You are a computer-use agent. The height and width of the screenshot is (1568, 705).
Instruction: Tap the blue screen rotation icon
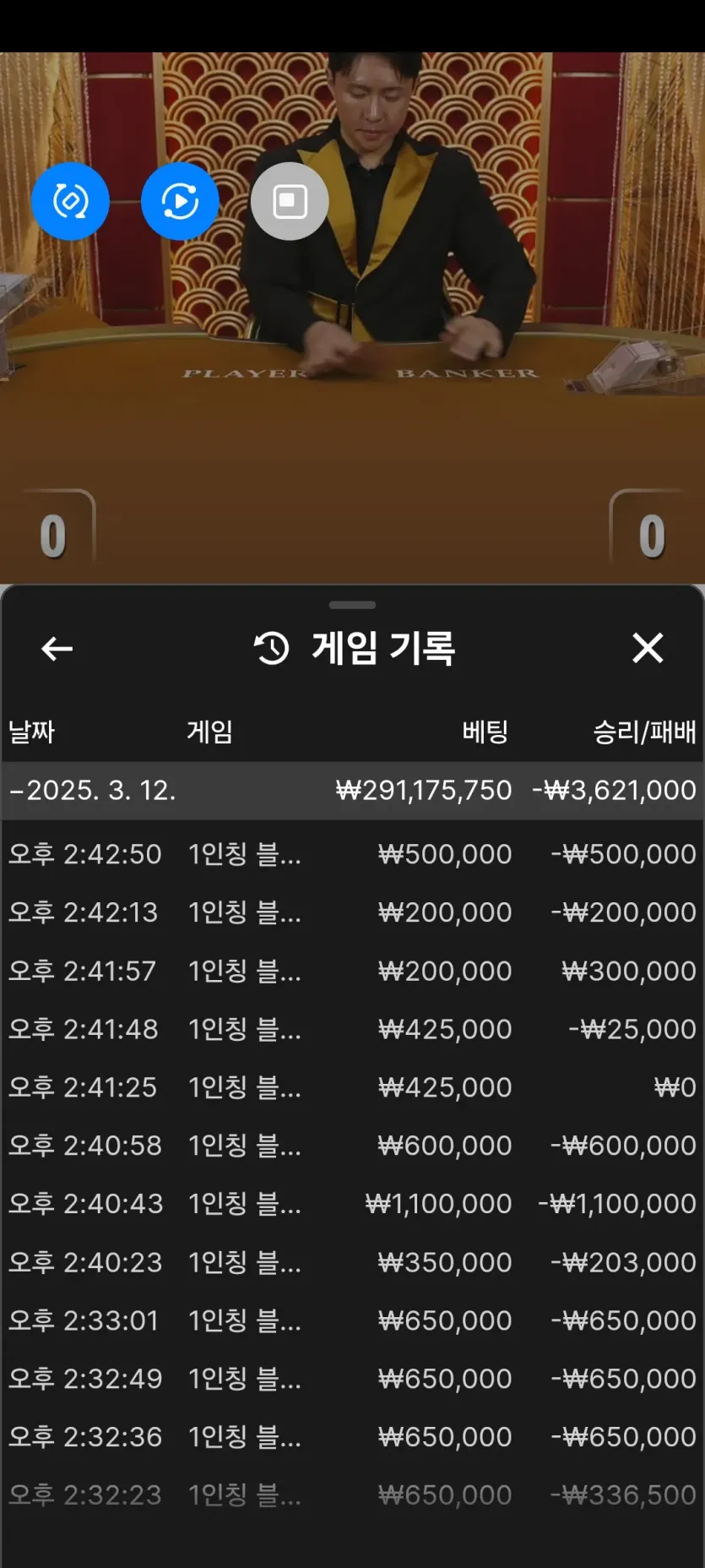tap(70, 201)
